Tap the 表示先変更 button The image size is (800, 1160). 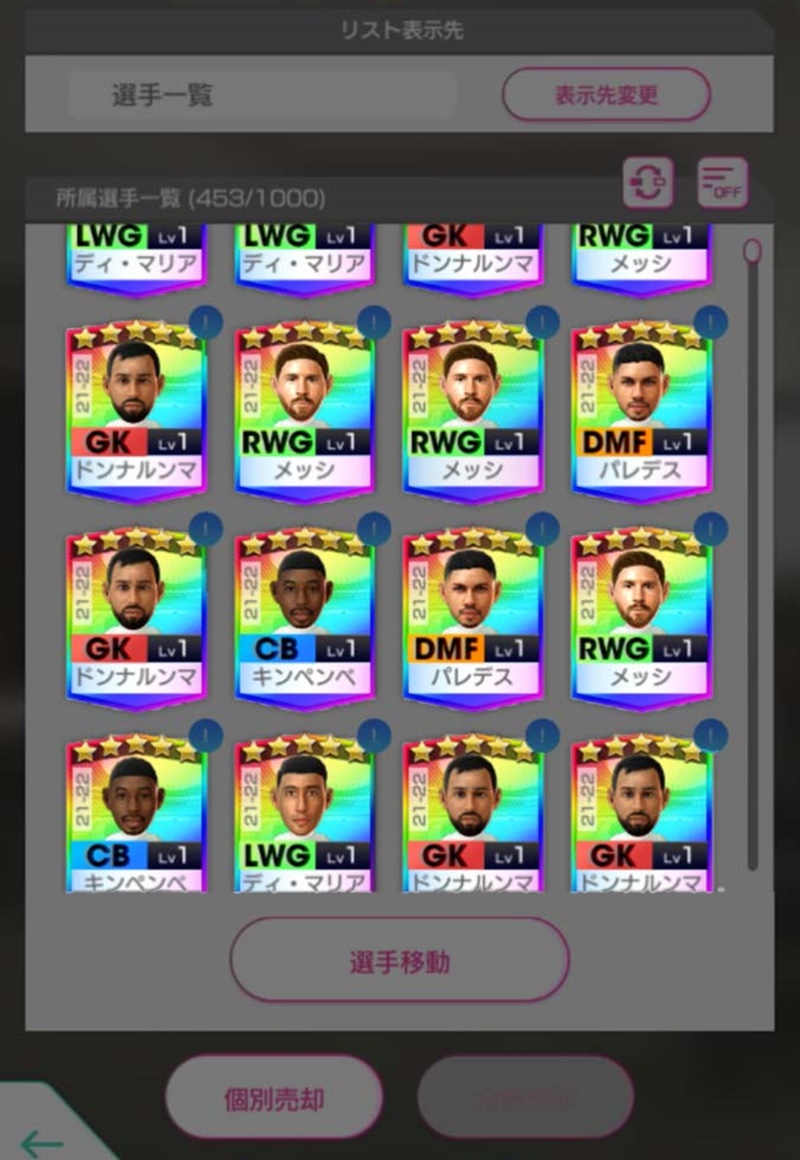click(606, 95)
